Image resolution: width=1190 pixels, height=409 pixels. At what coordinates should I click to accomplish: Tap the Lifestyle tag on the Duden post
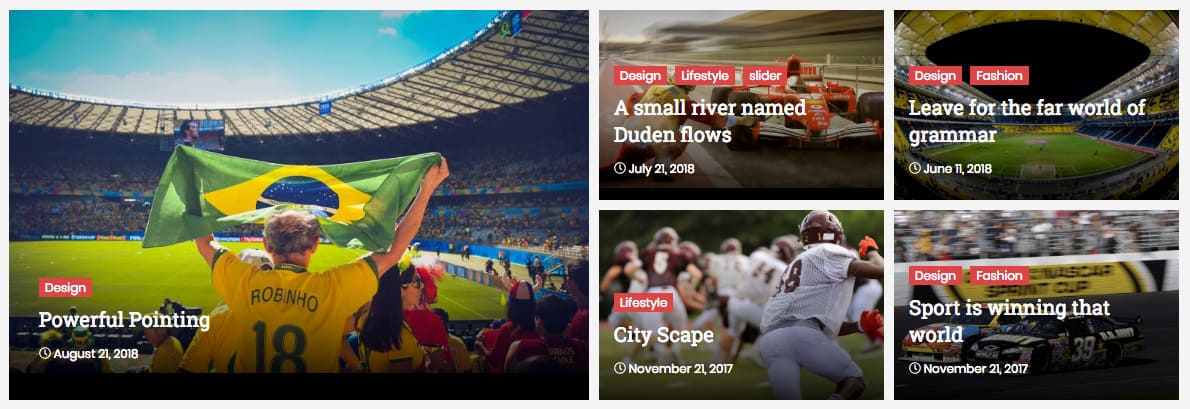tap(705, 75)
